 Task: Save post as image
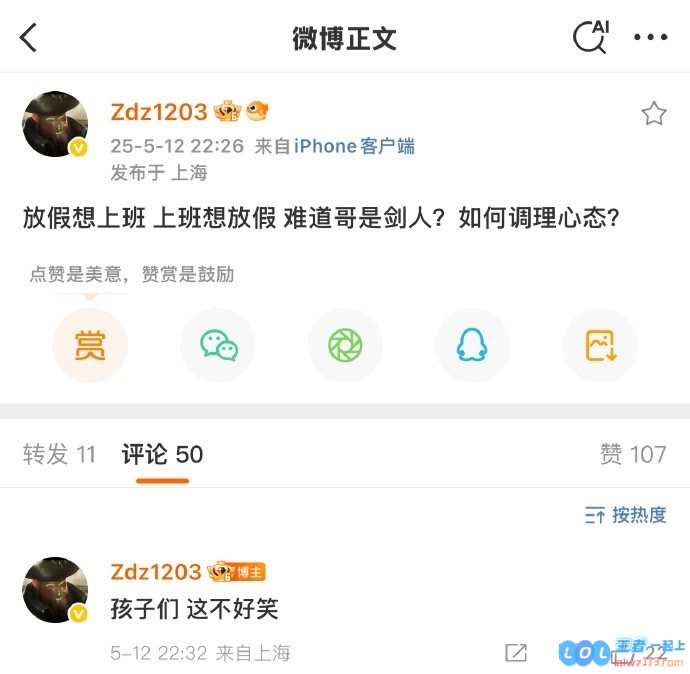[x=600, y=346]
